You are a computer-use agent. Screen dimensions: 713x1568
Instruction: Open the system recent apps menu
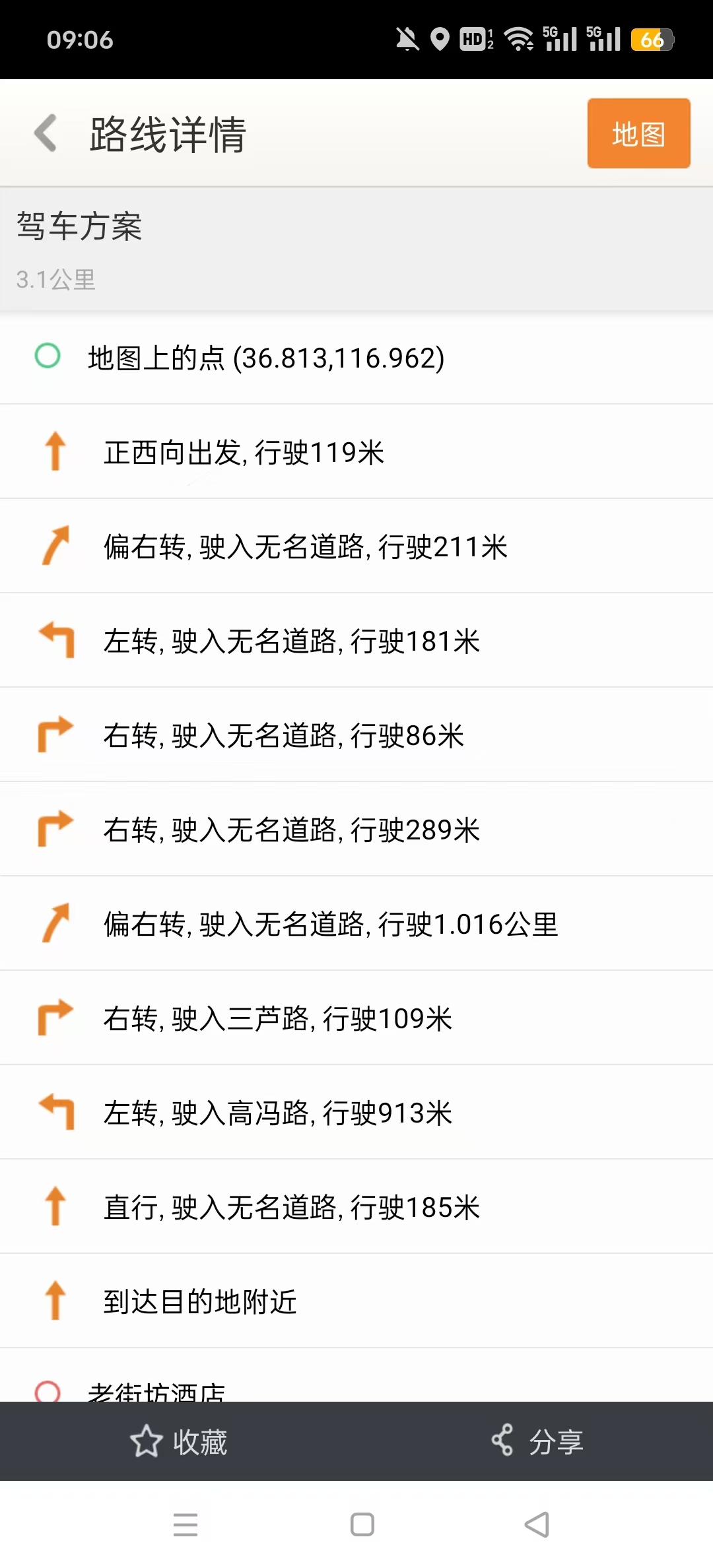pos(186,1524)
